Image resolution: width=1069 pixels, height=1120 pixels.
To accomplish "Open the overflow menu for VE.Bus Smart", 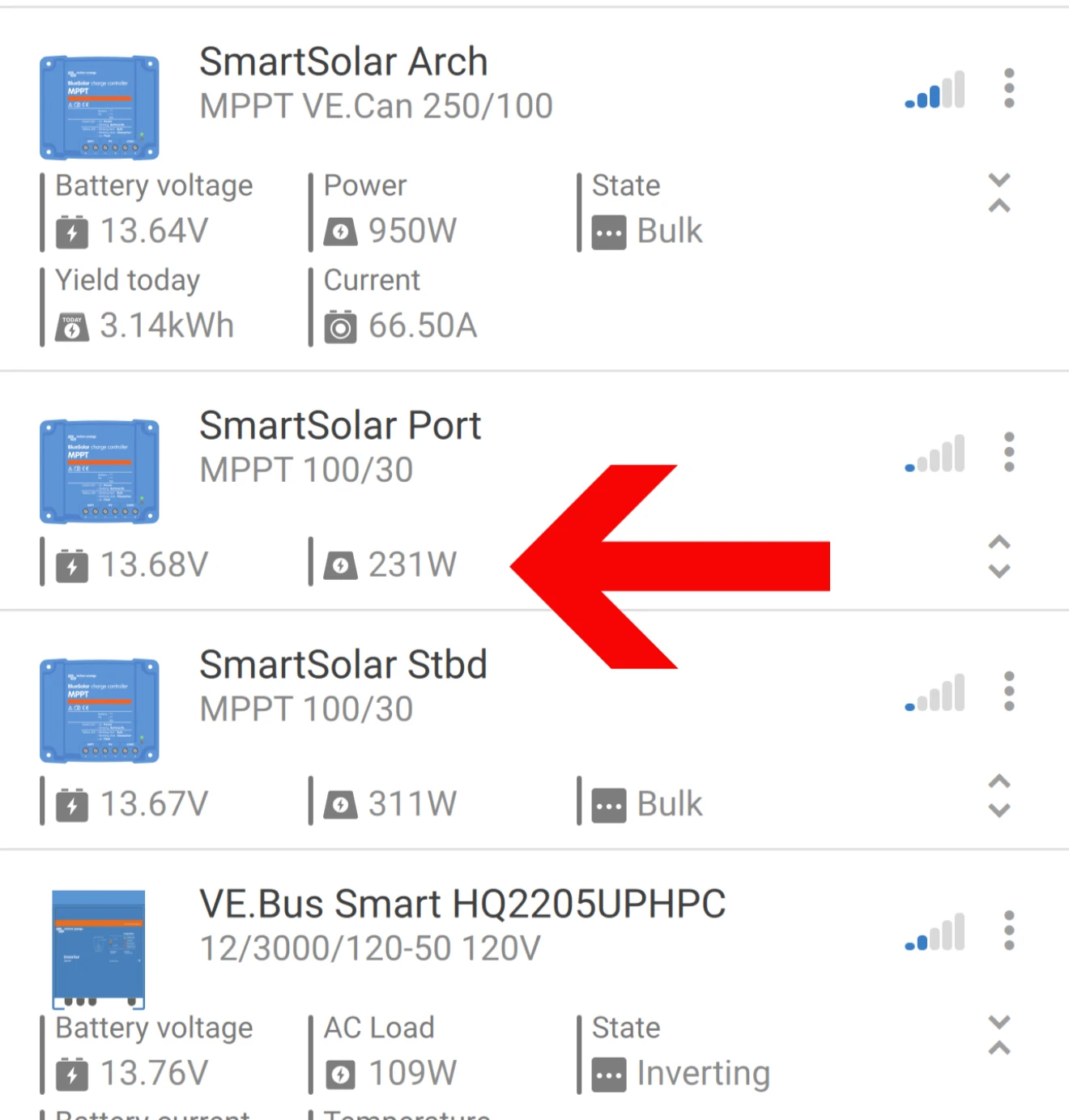I will point(1008,930).
